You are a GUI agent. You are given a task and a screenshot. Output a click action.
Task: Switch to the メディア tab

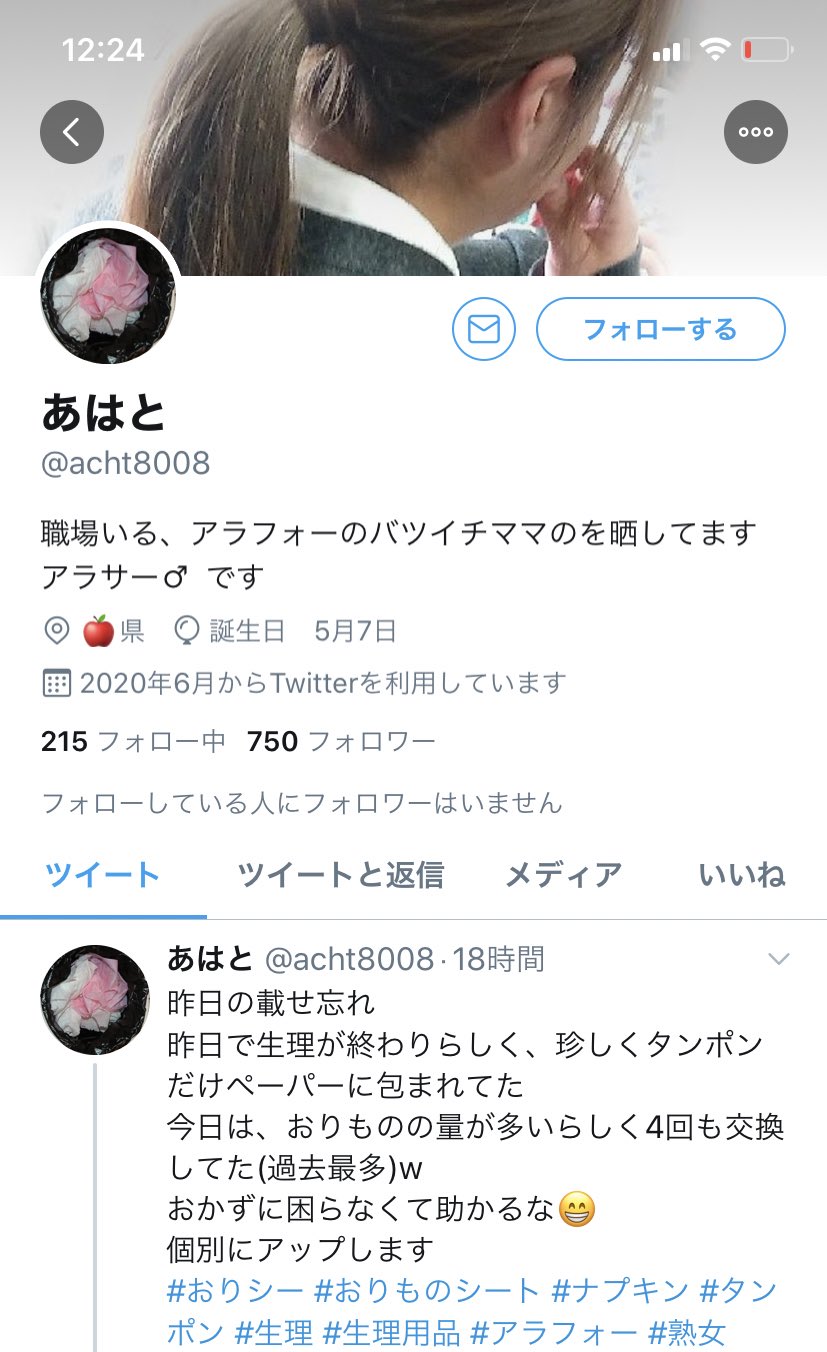pyautogui.click(x=563, y=875)
